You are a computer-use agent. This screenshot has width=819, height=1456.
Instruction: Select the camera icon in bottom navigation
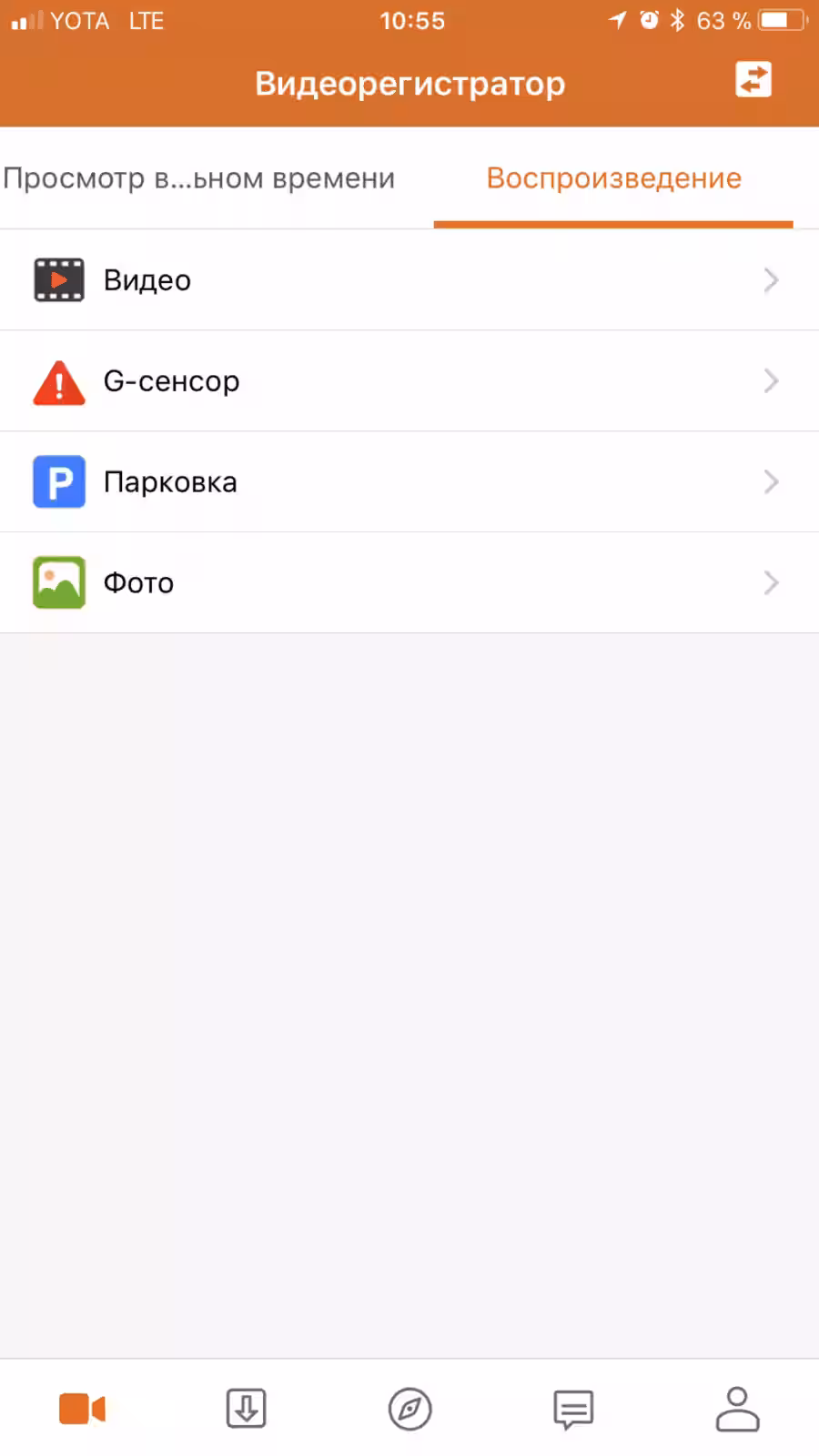coord(82,1409)
